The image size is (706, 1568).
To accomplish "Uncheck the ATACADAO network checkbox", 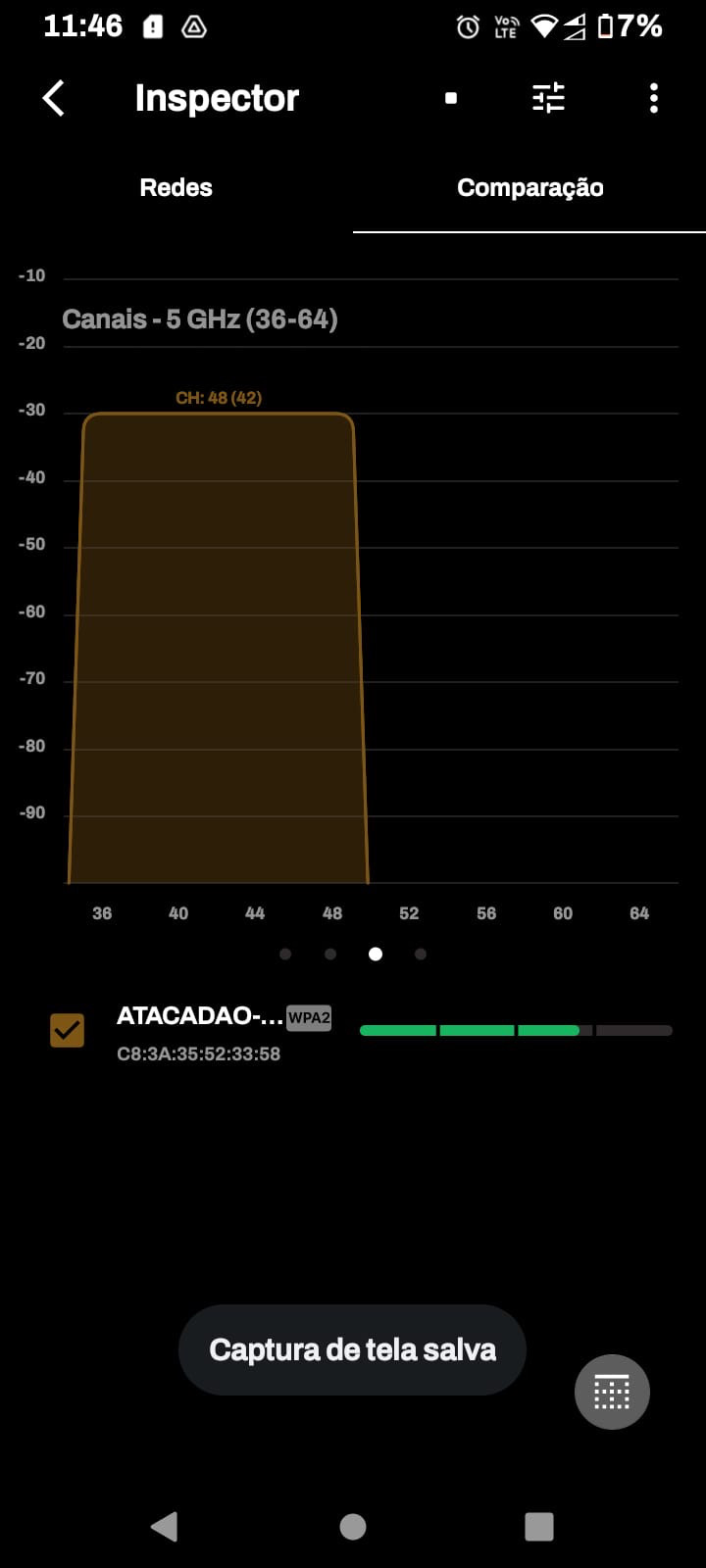I will point(68,1030).
